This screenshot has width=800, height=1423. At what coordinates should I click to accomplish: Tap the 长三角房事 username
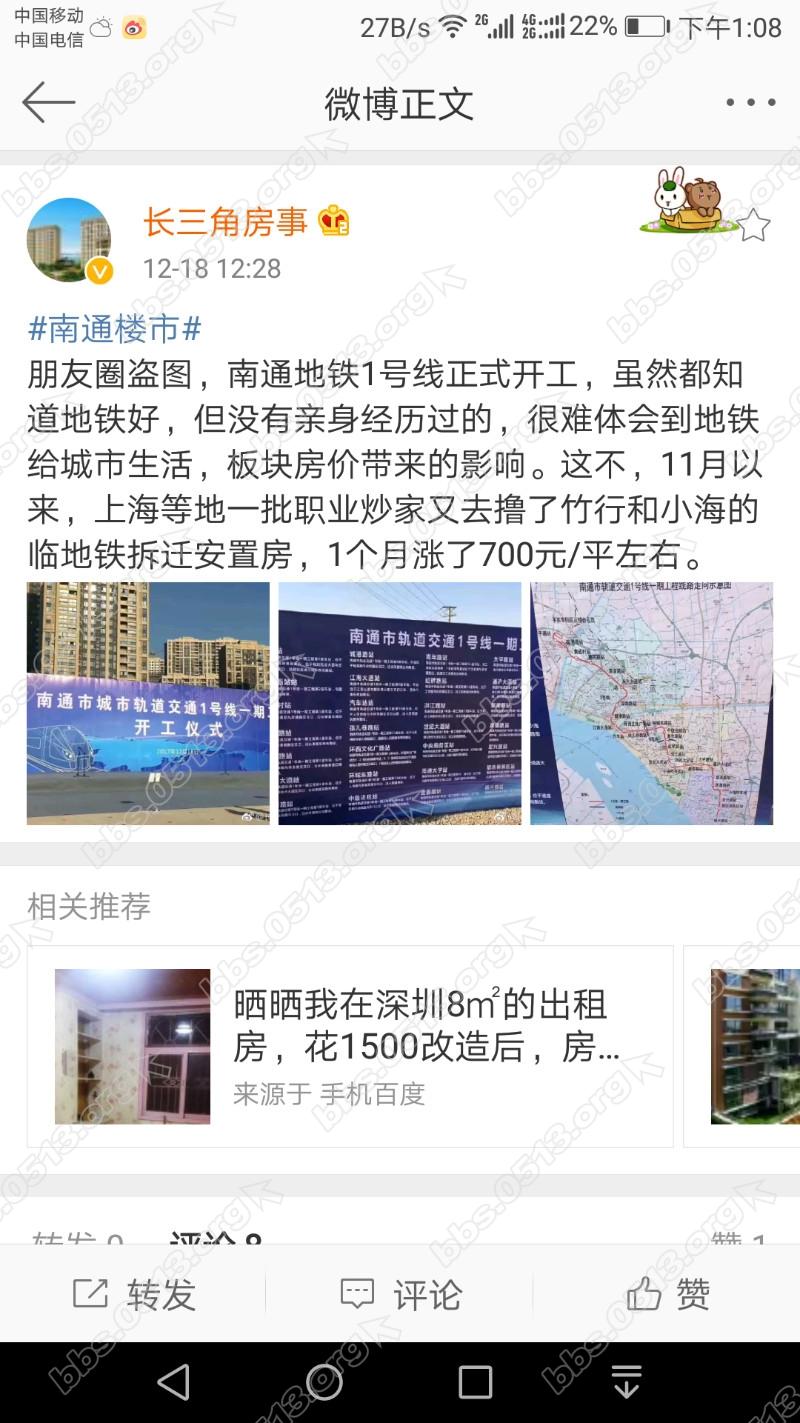226,222
